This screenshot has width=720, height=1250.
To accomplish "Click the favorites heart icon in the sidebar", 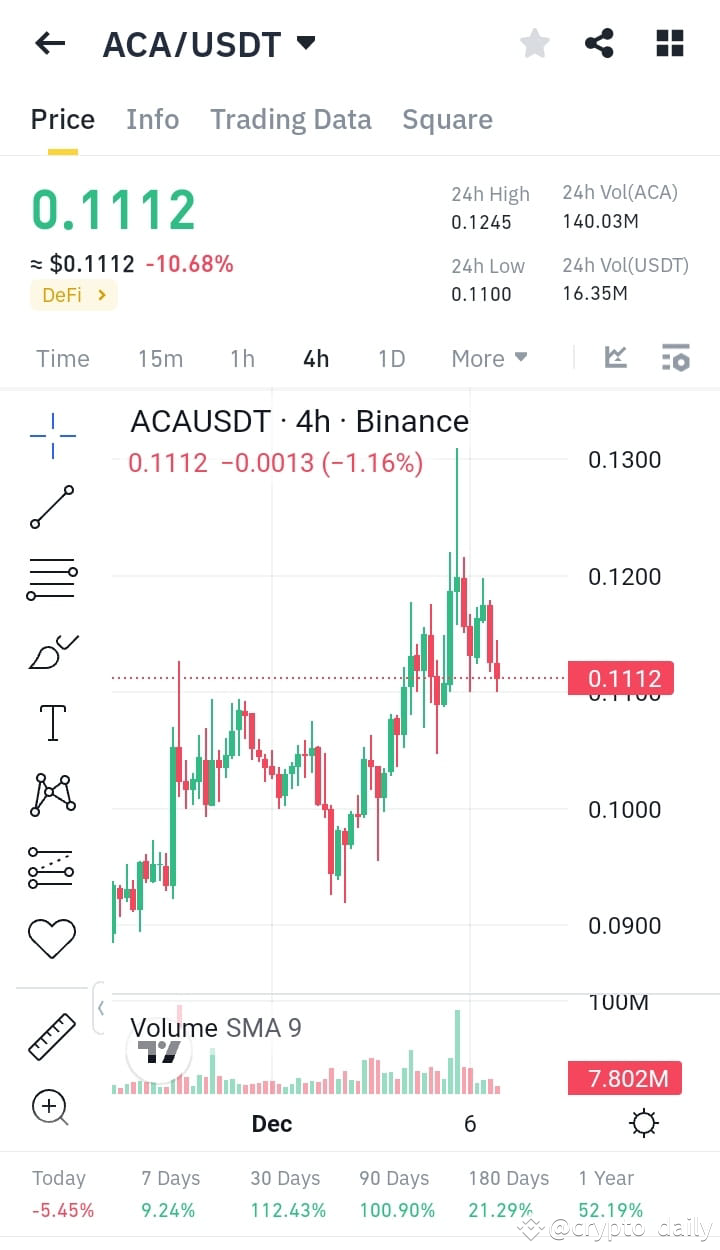I will tap(52, 937).
